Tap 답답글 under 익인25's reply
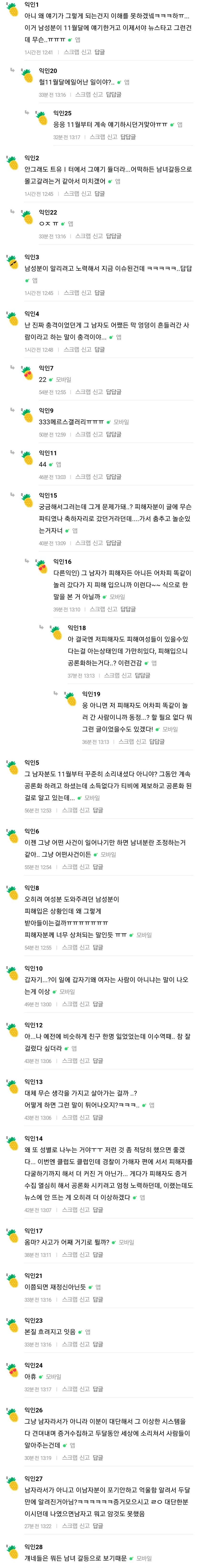This screenshot has width=198, height=1568. (x=128, y=137)
